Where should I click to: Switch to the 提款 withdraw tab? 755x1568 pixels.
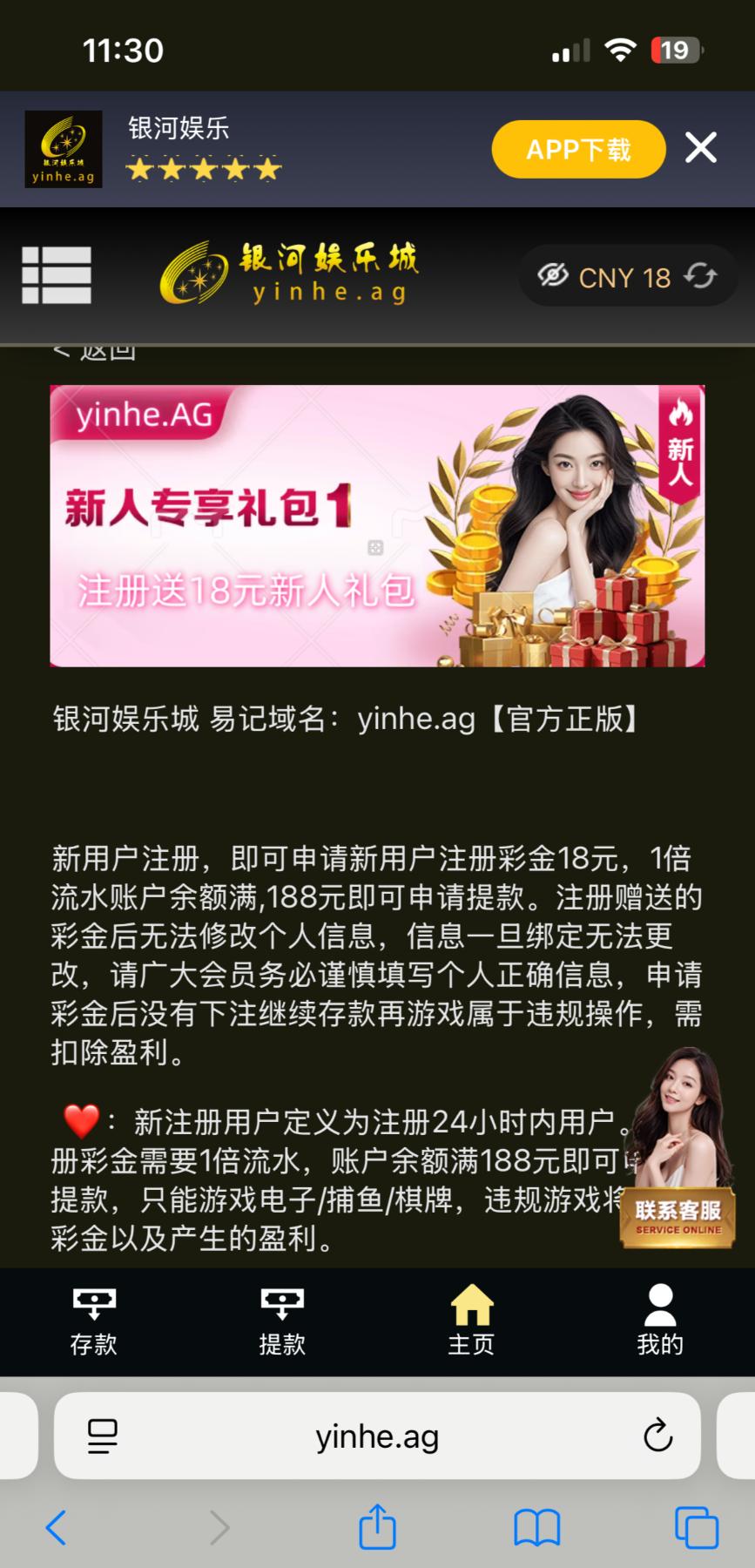282,1321
